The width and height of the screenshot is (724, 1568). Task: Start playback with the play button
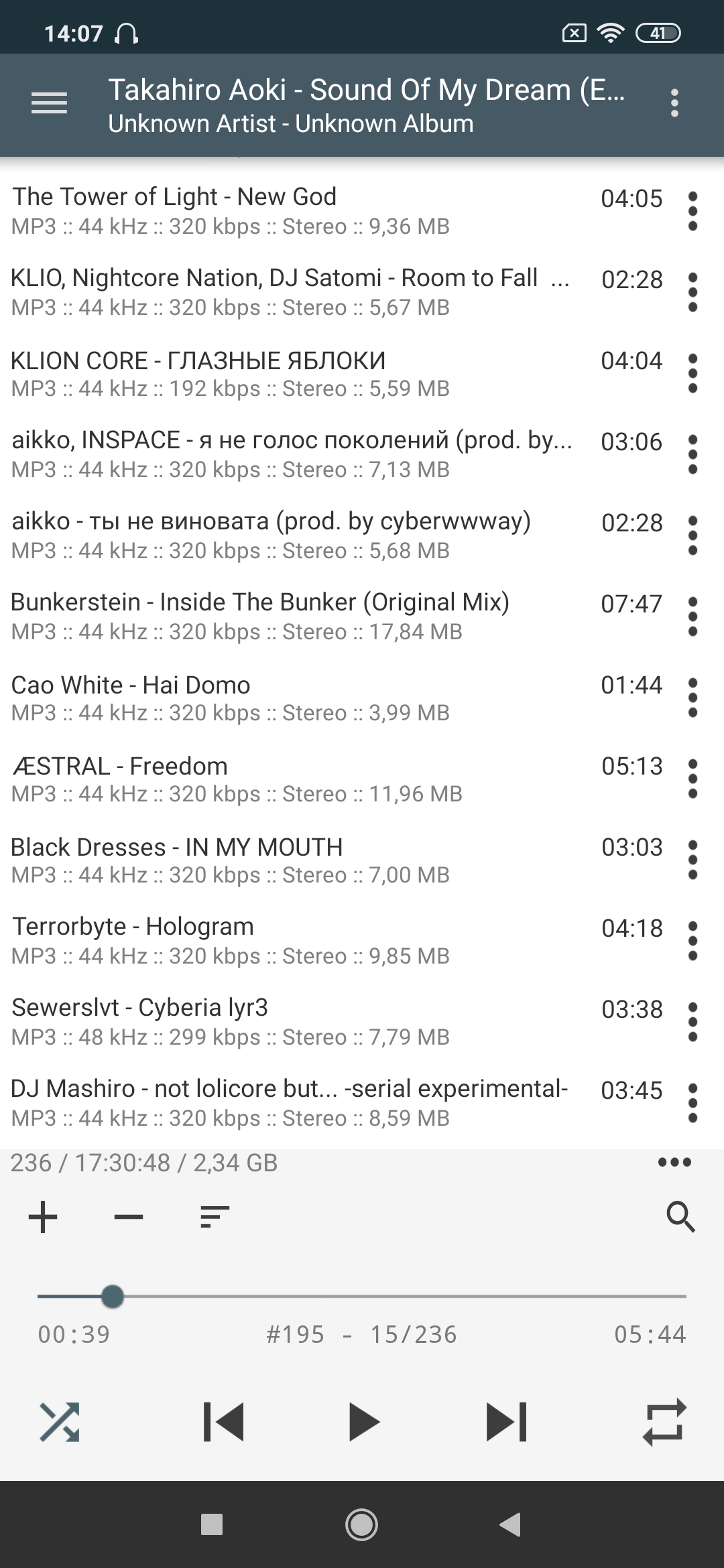[364, 1421]
